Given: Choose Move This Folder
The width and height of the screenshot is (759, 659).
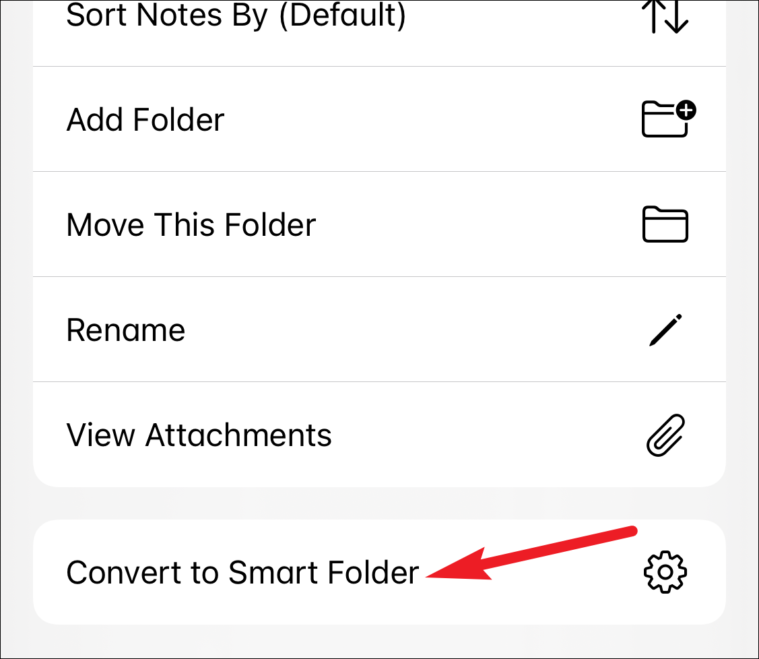Looking at the screenshot, I should click(x=191, y=224).
